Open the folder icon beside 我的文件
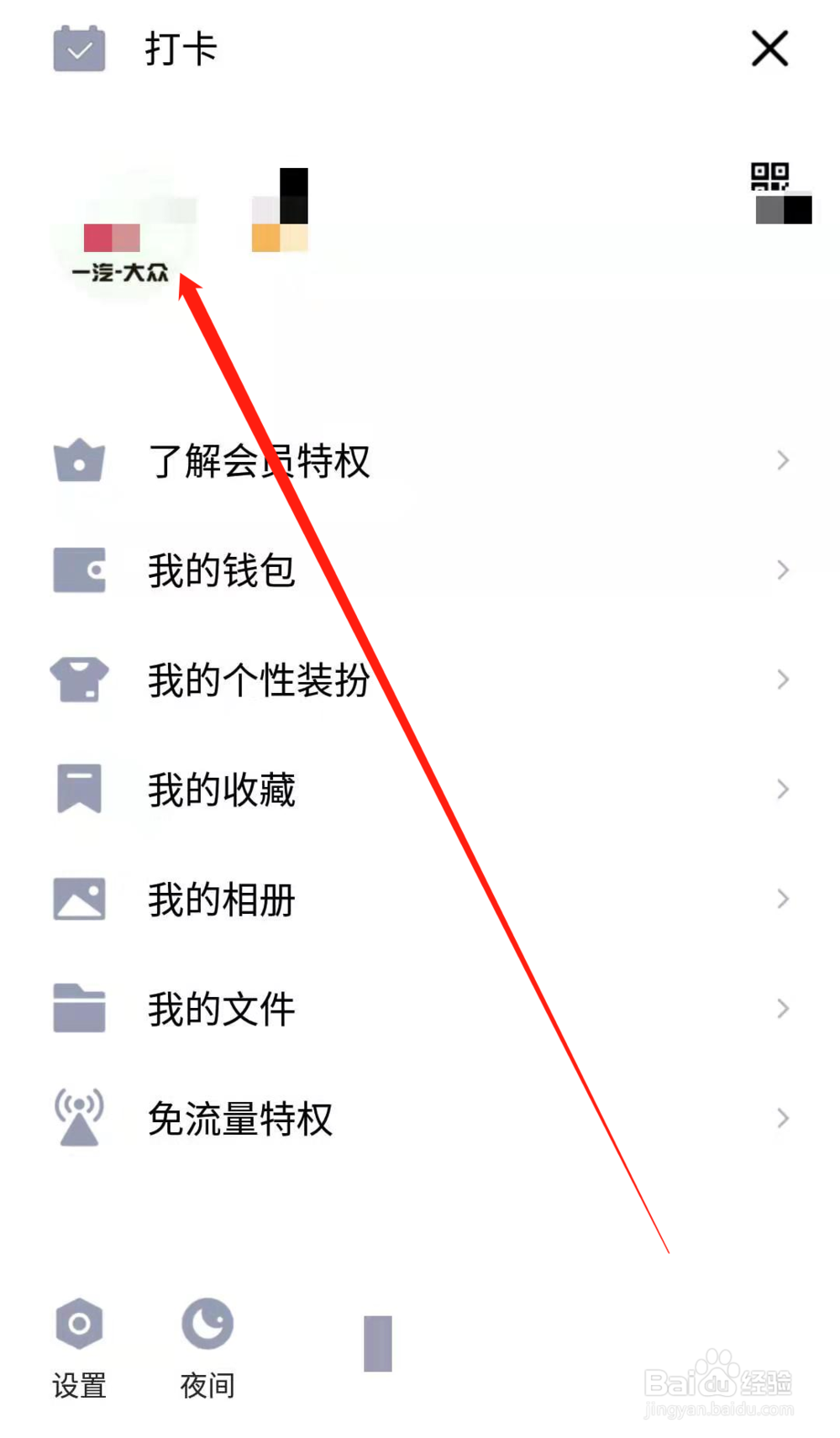 pyautogui.click(x=78, y=1009)
